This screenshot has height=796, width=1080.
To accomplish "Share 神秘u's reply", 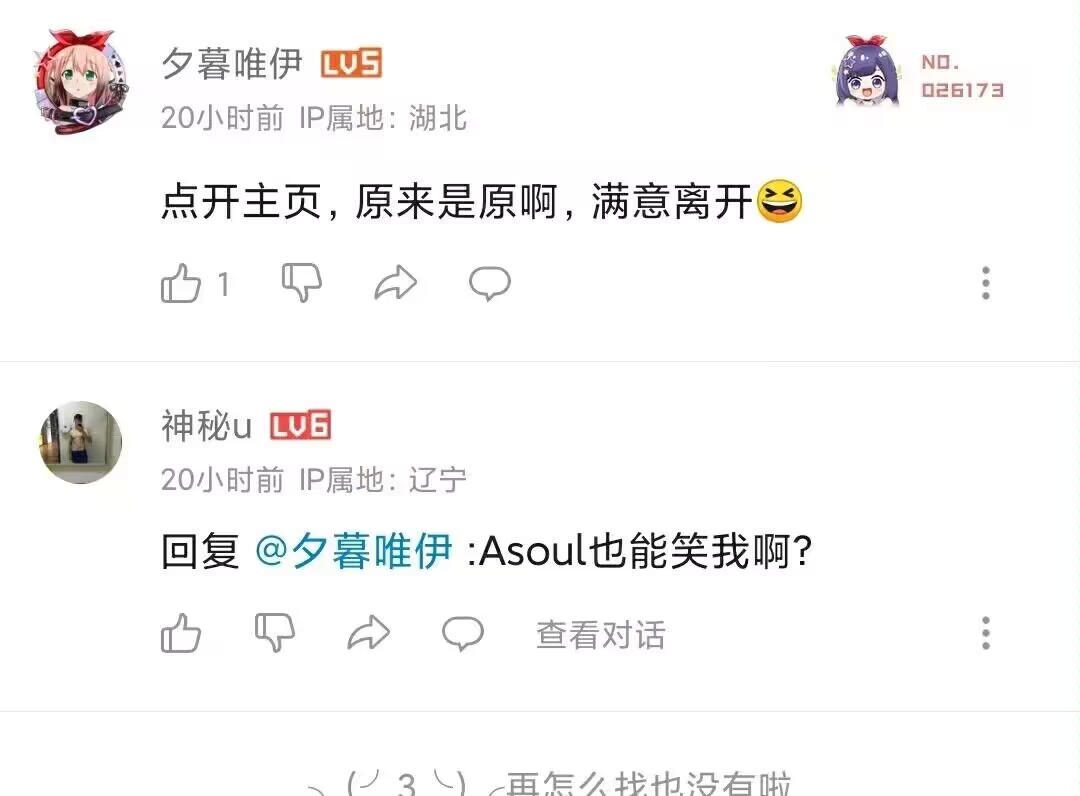I will click(x=368, y=633).
